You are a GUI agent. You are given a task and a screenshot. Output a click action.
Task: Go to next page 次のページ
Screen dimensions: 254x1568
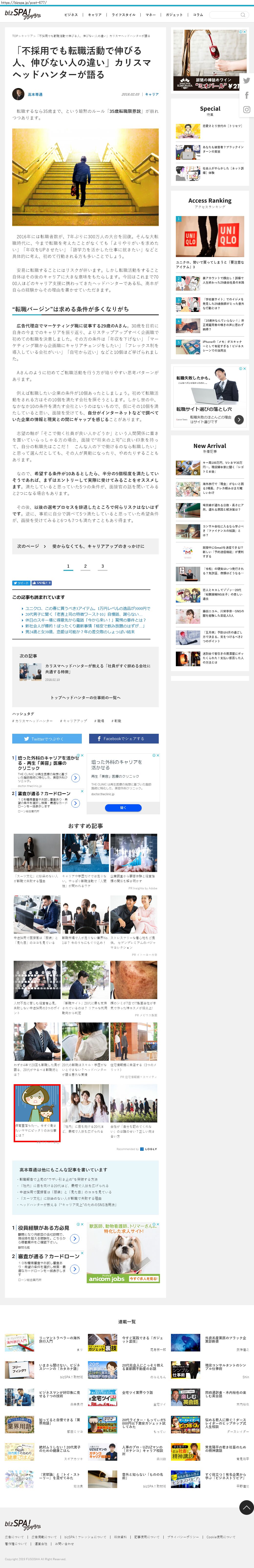coord(31,546)
